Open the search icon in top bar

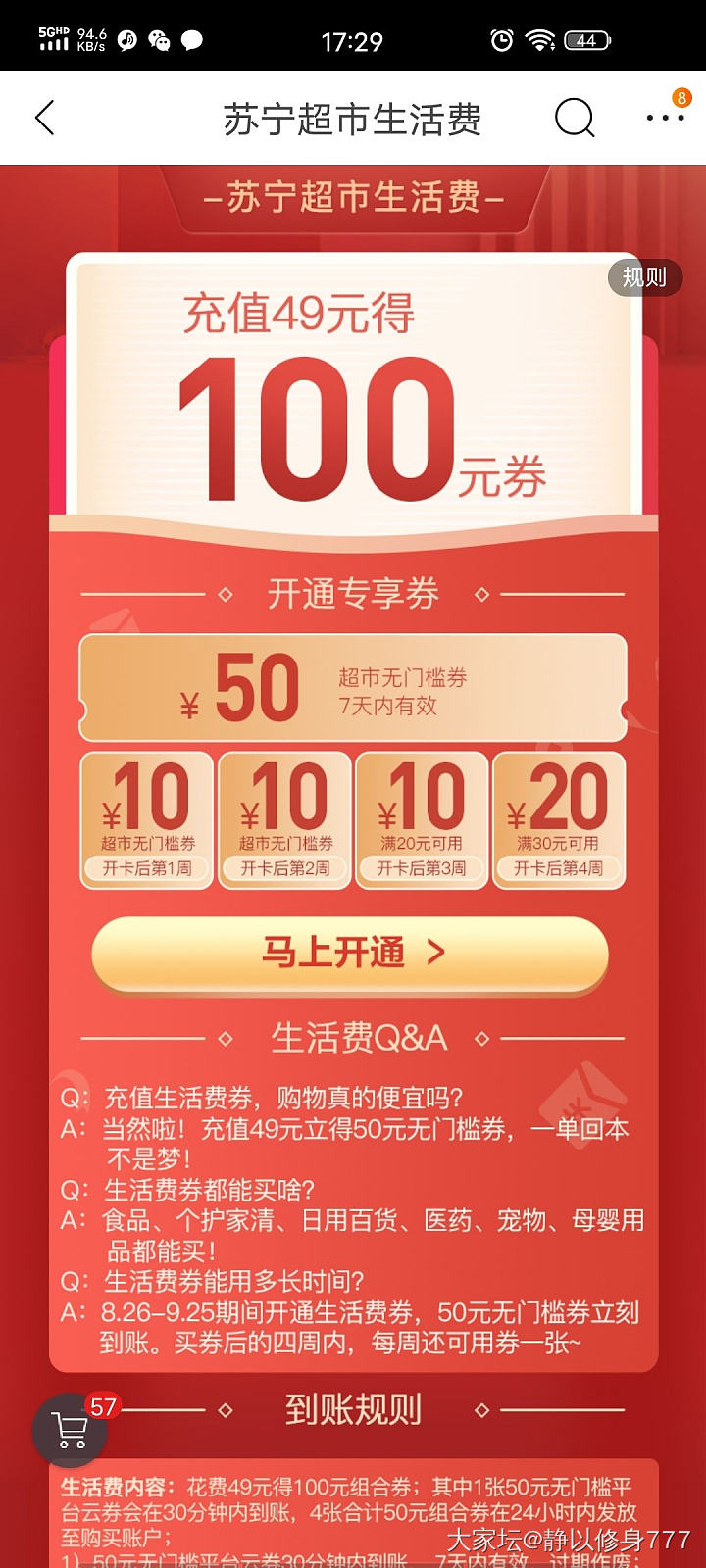pos(575,119)
